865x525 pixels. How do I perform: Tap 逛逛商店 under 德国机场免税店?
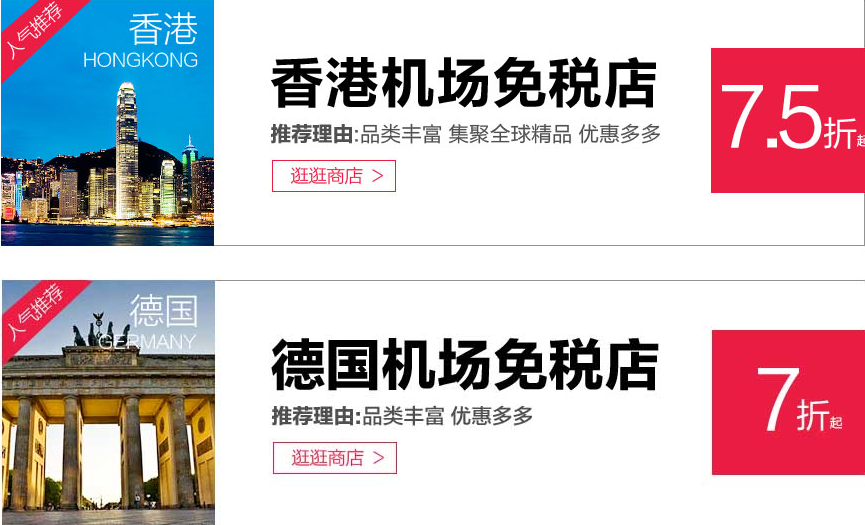click(x=335, y=458)
